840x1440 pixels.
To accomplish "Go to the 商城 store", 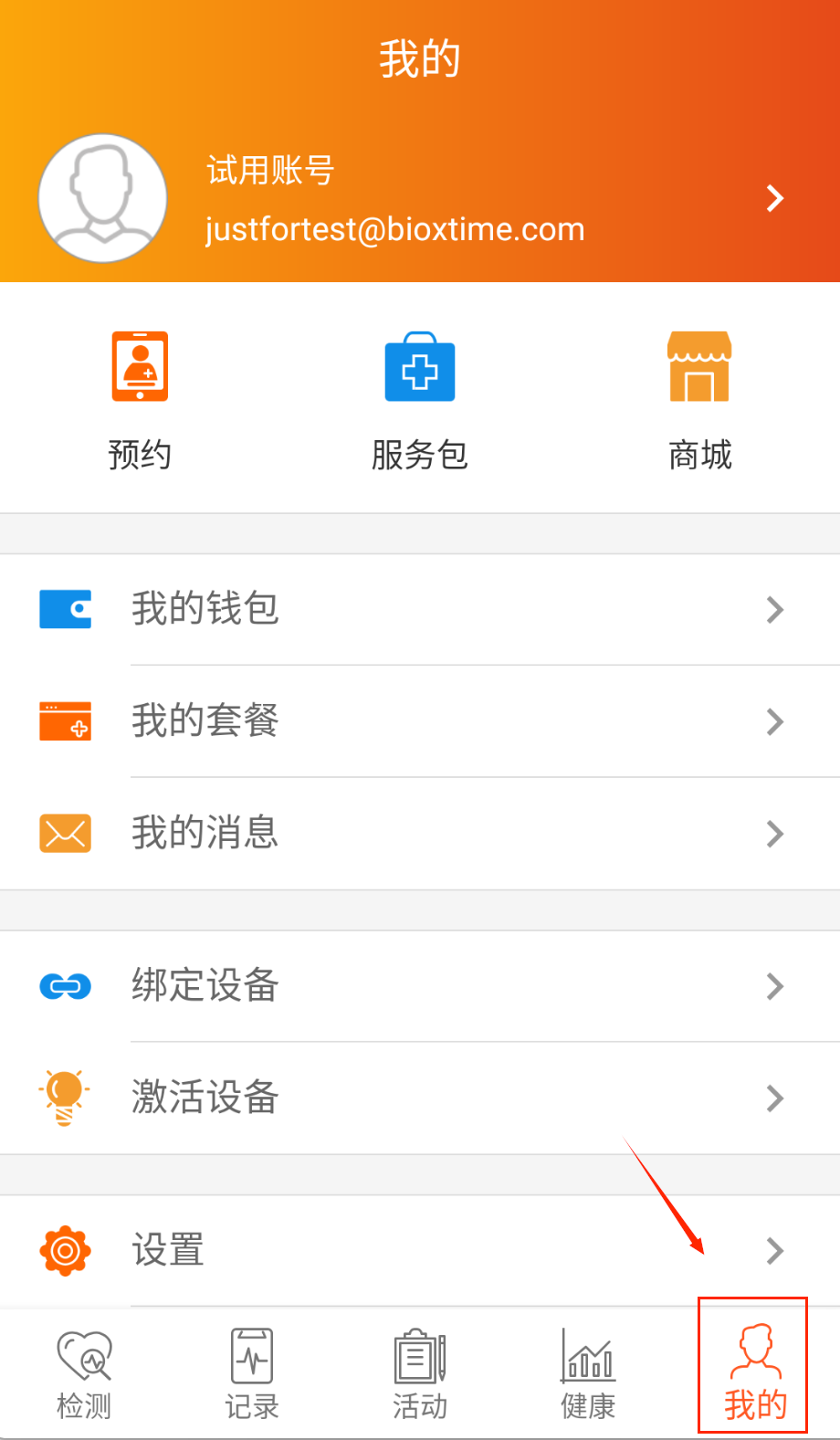I will click(x=699, y=400).
